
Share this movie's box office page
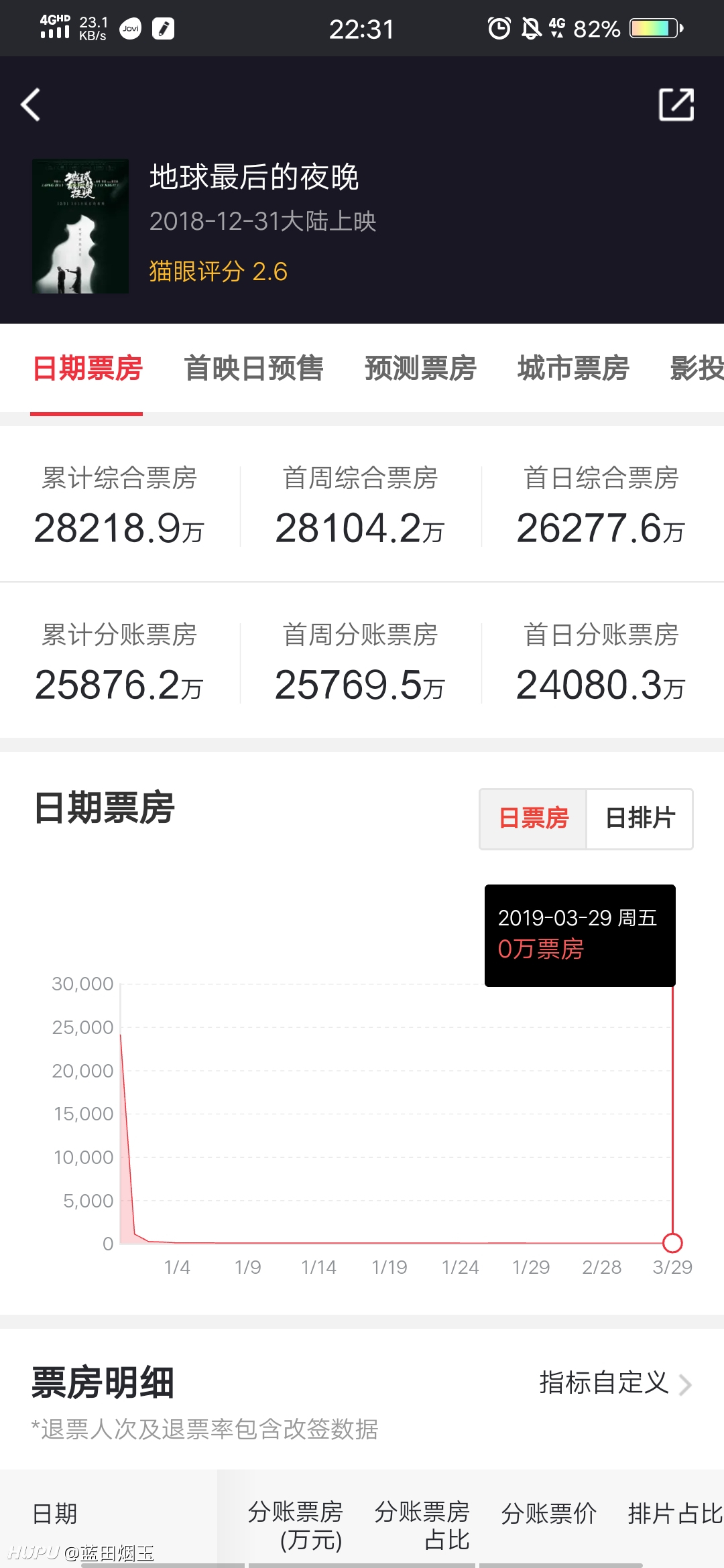click(676, 105)
